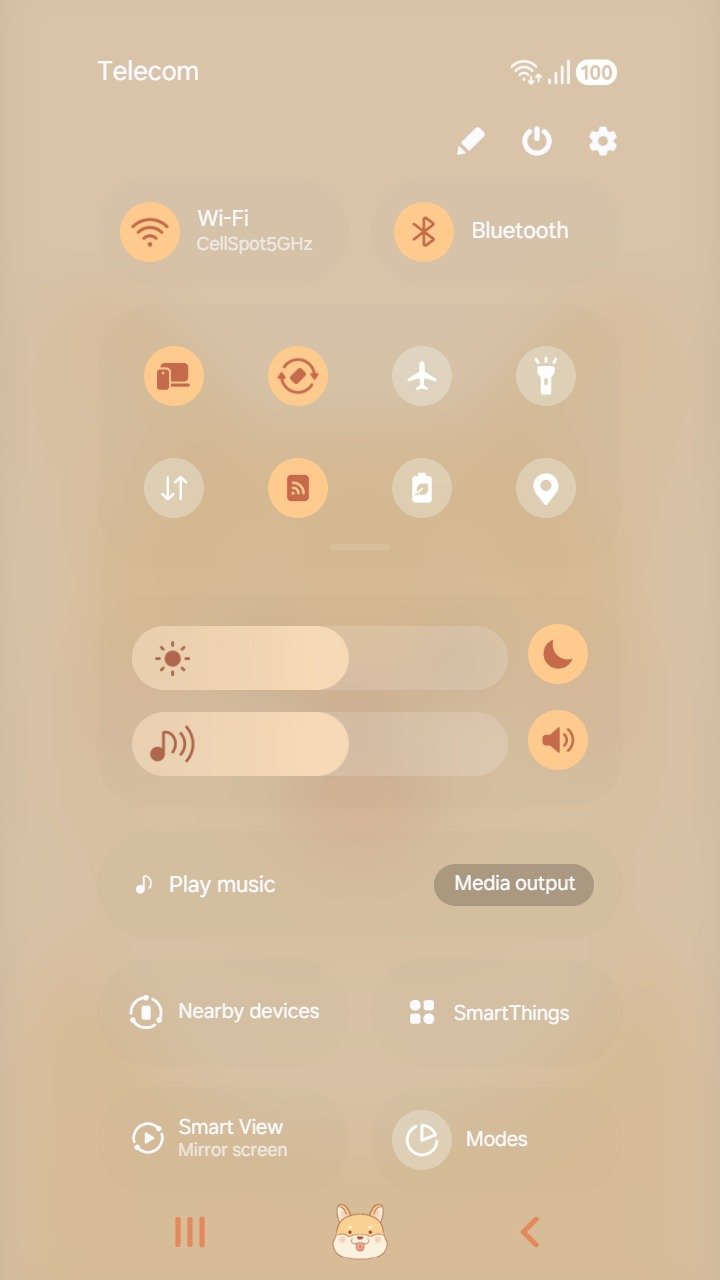Enable mobile data
Viewport: 720px width, 1280px height.
point(174,488)
